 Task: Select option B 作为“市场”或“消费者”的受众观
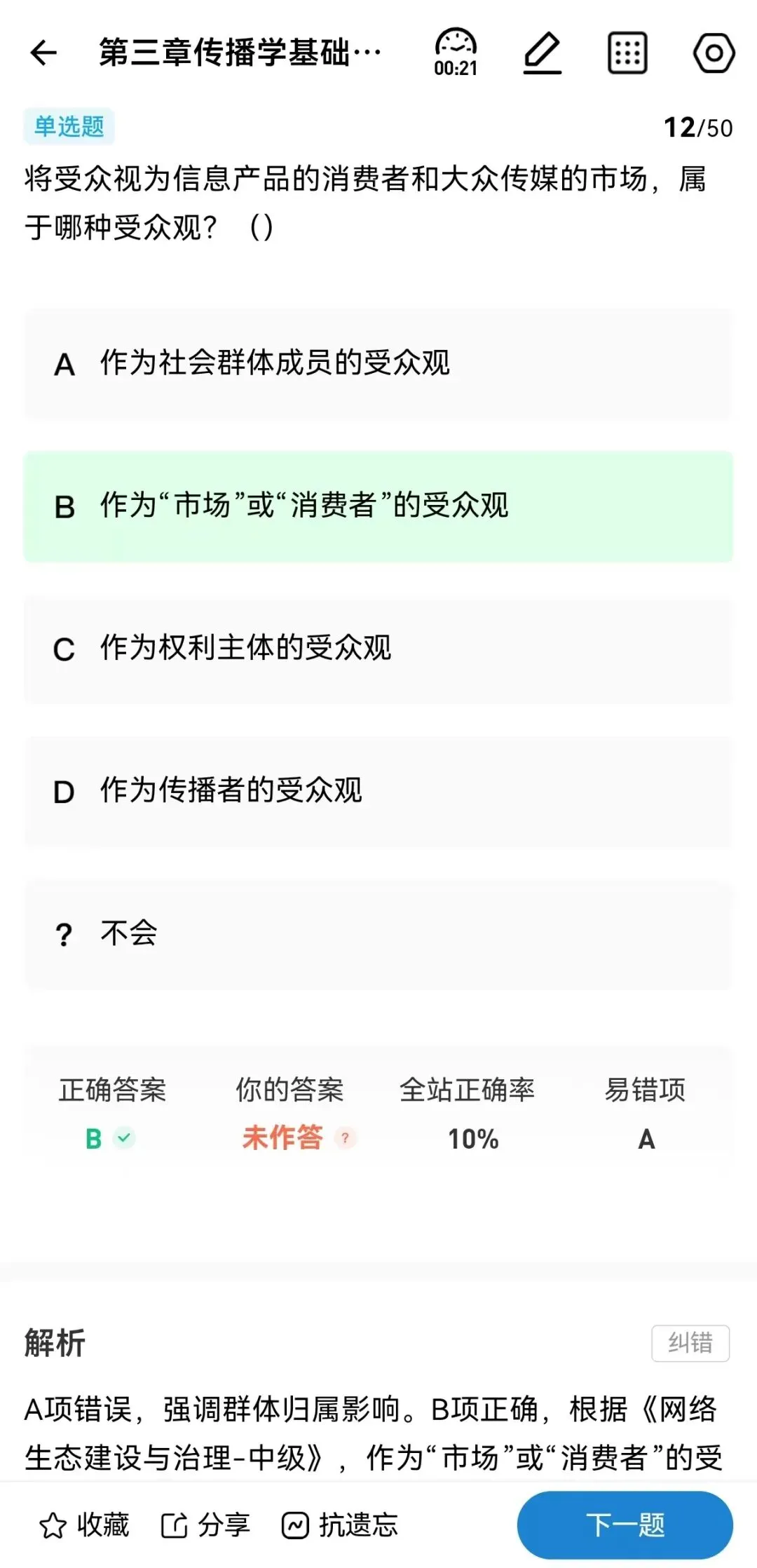[x=378, y=506]
